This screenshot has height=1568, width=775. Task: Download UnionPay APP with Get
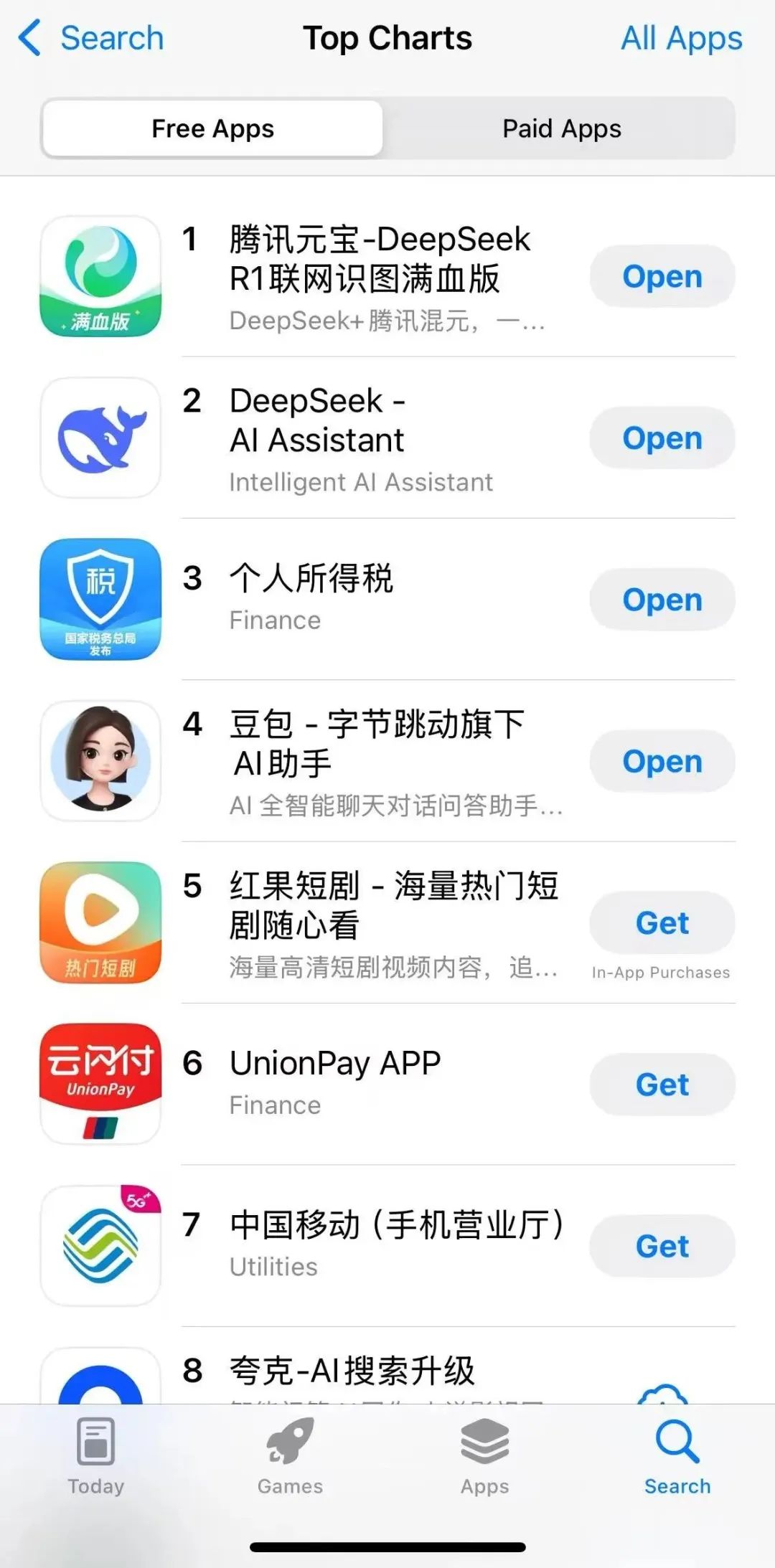click(662, 1085)
